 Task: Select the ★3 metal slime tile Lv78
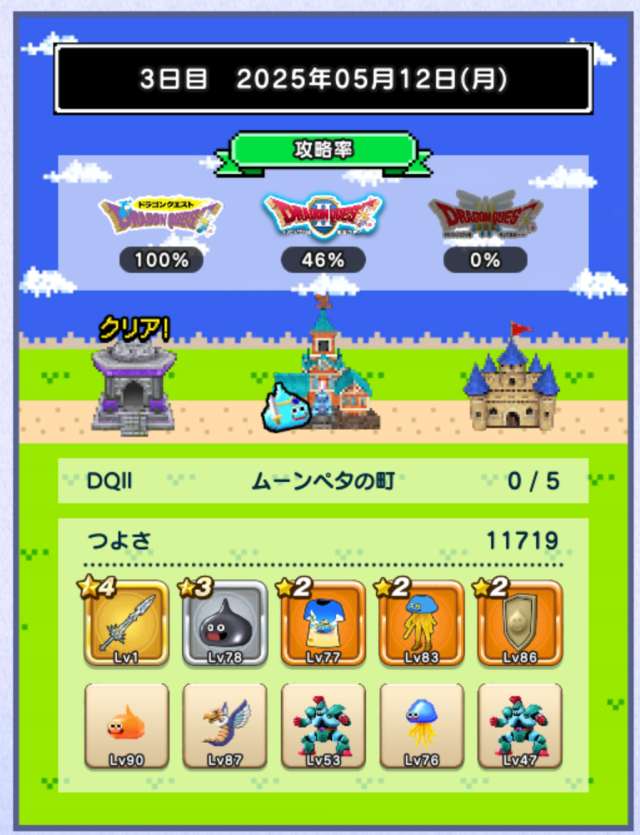click(224, 623)
